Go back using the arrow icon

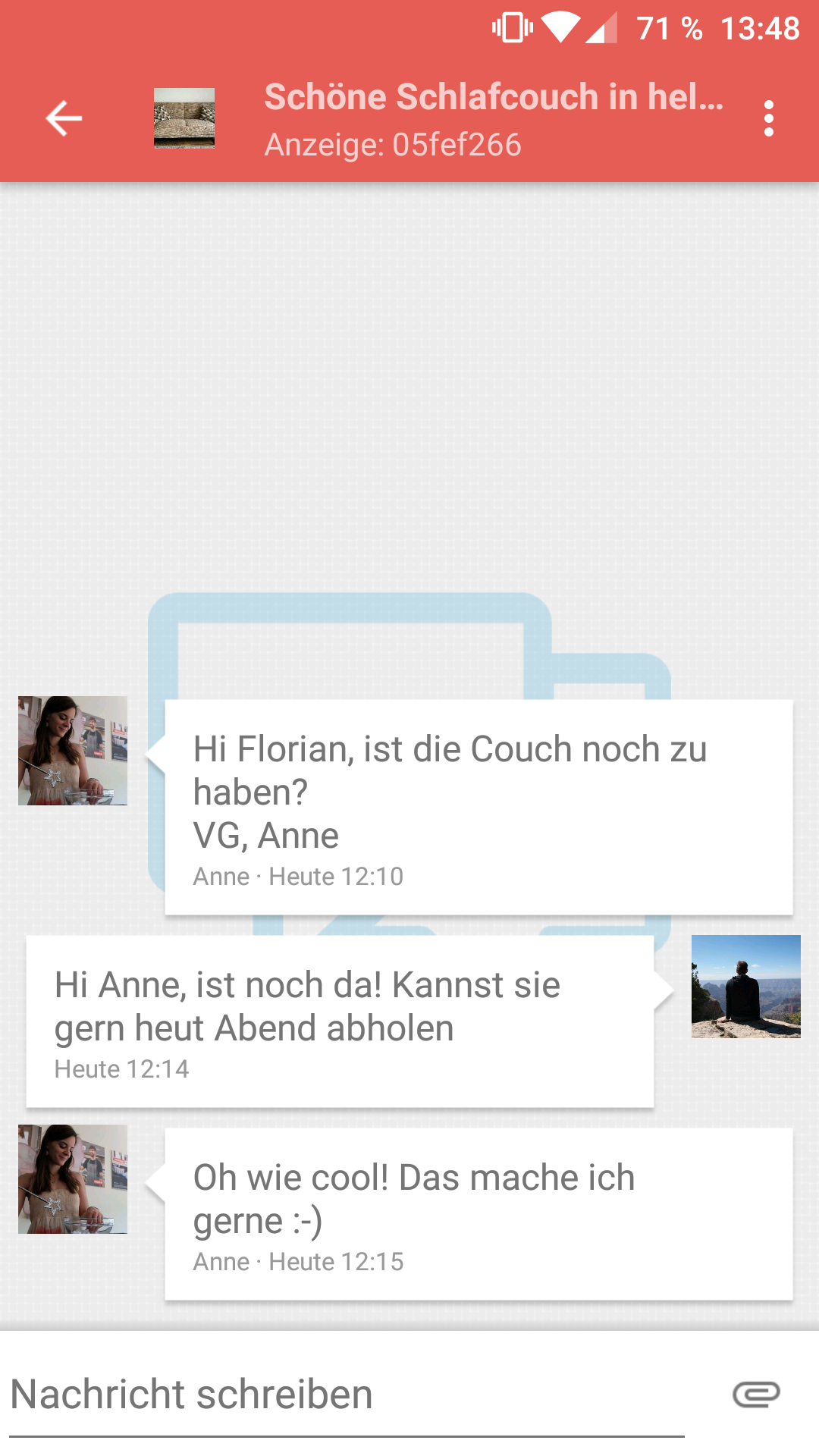tap(64, 119)
